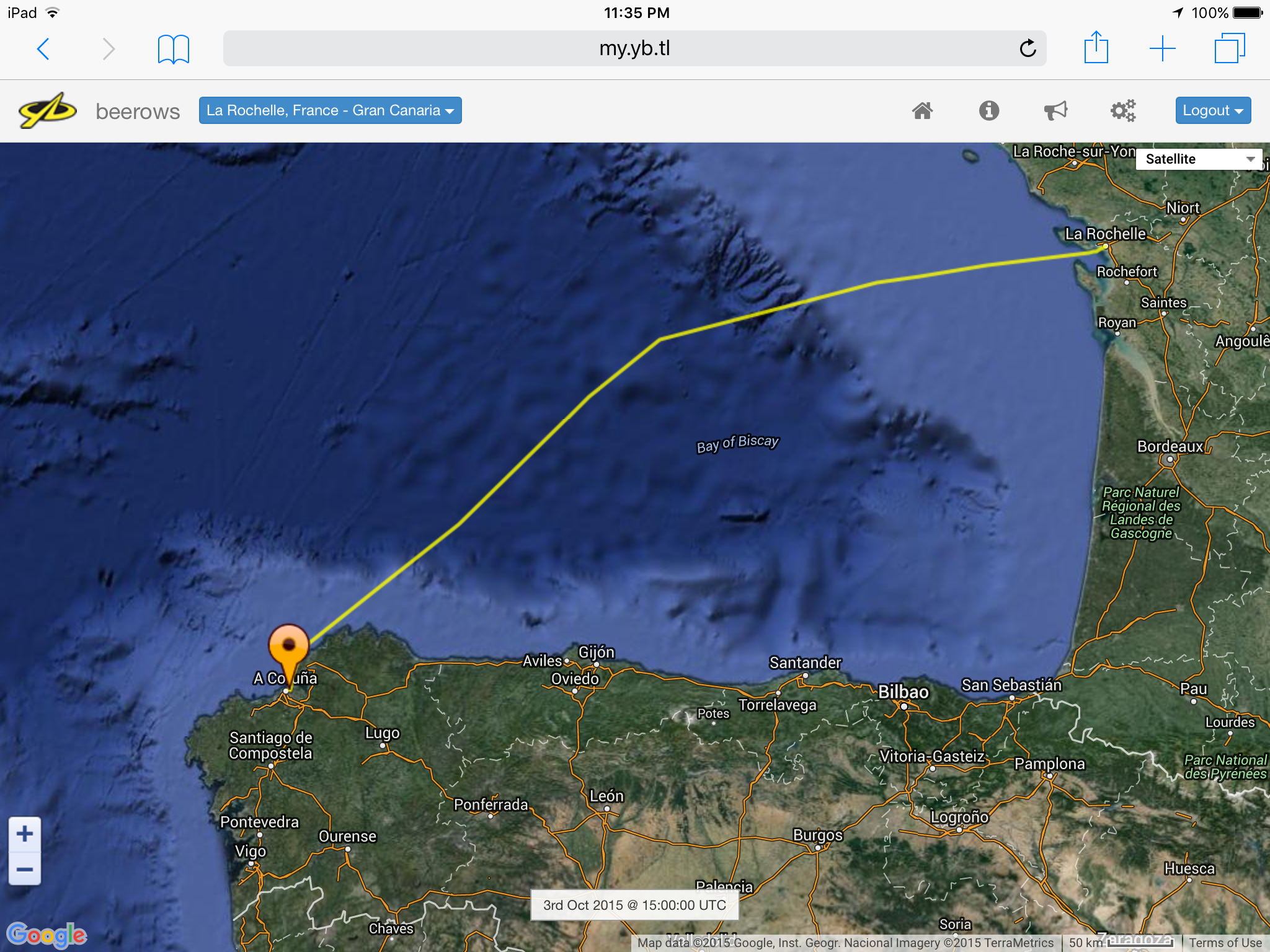1270x952 pixels.
Task: Show all open tabs
Action: click(1229, 48)
